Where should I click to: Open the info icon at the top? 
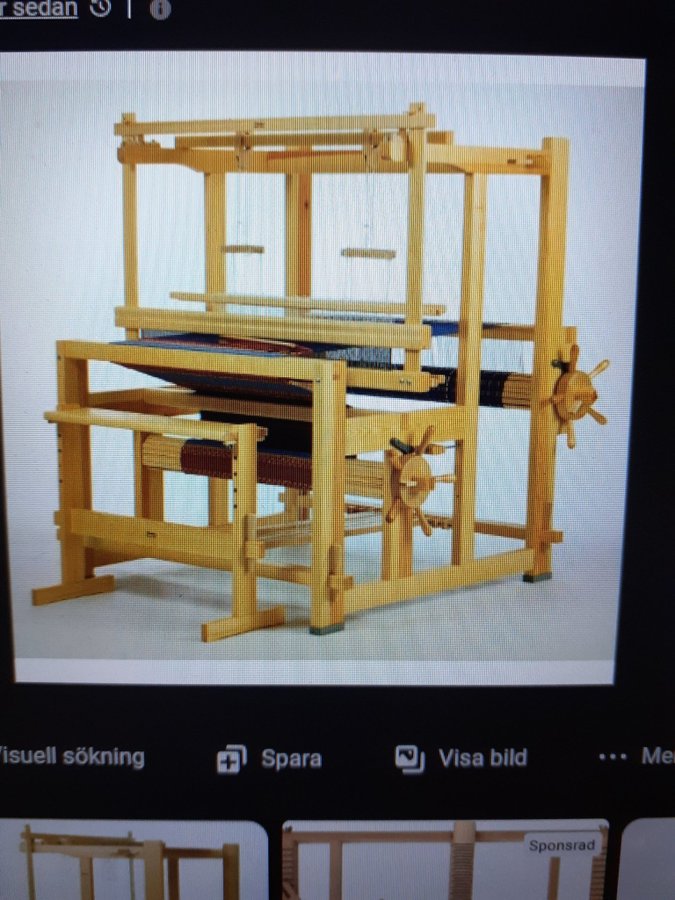point(159,9)
